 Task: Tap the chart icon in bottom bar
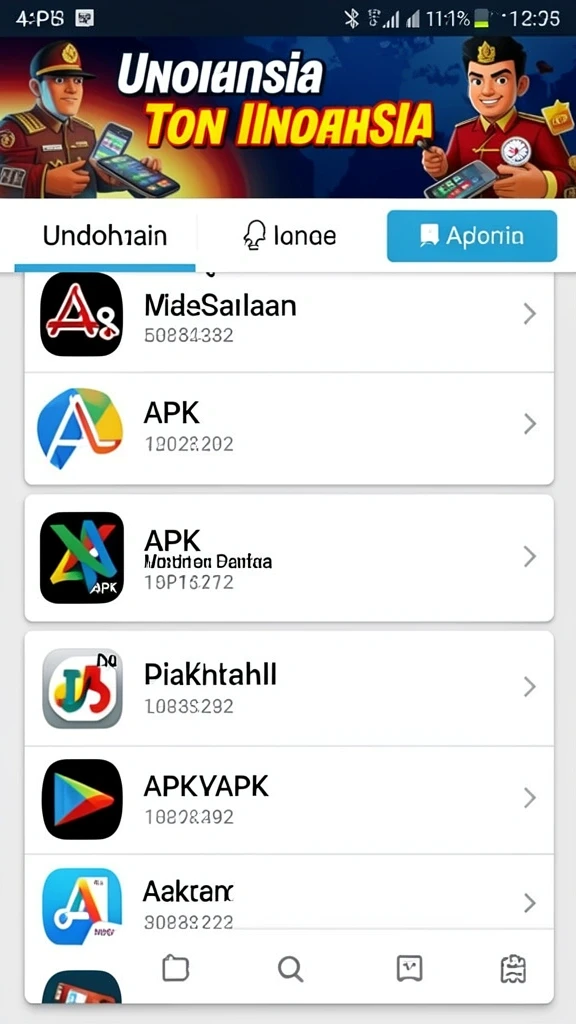(409, 968)
